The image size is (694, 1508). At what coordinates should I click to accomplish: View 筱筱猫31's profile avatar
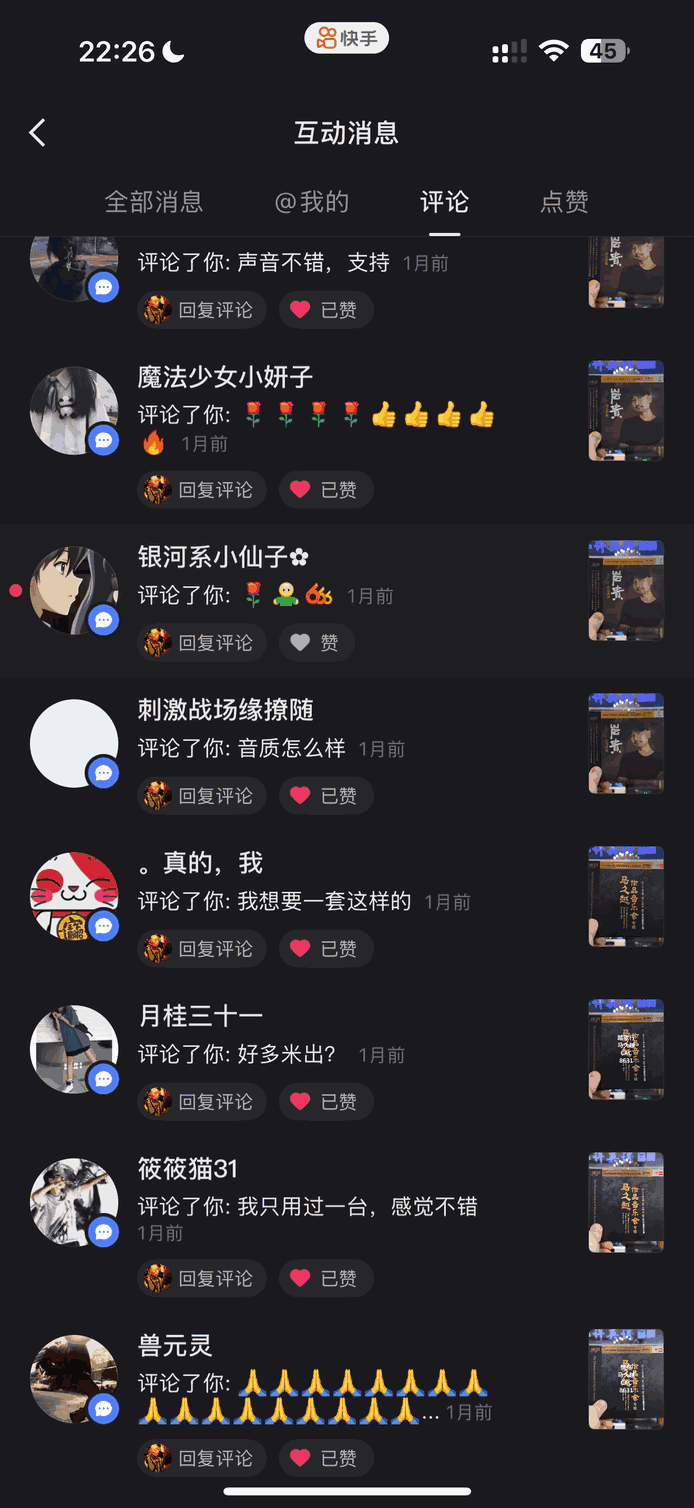[x=74, y=1202]
